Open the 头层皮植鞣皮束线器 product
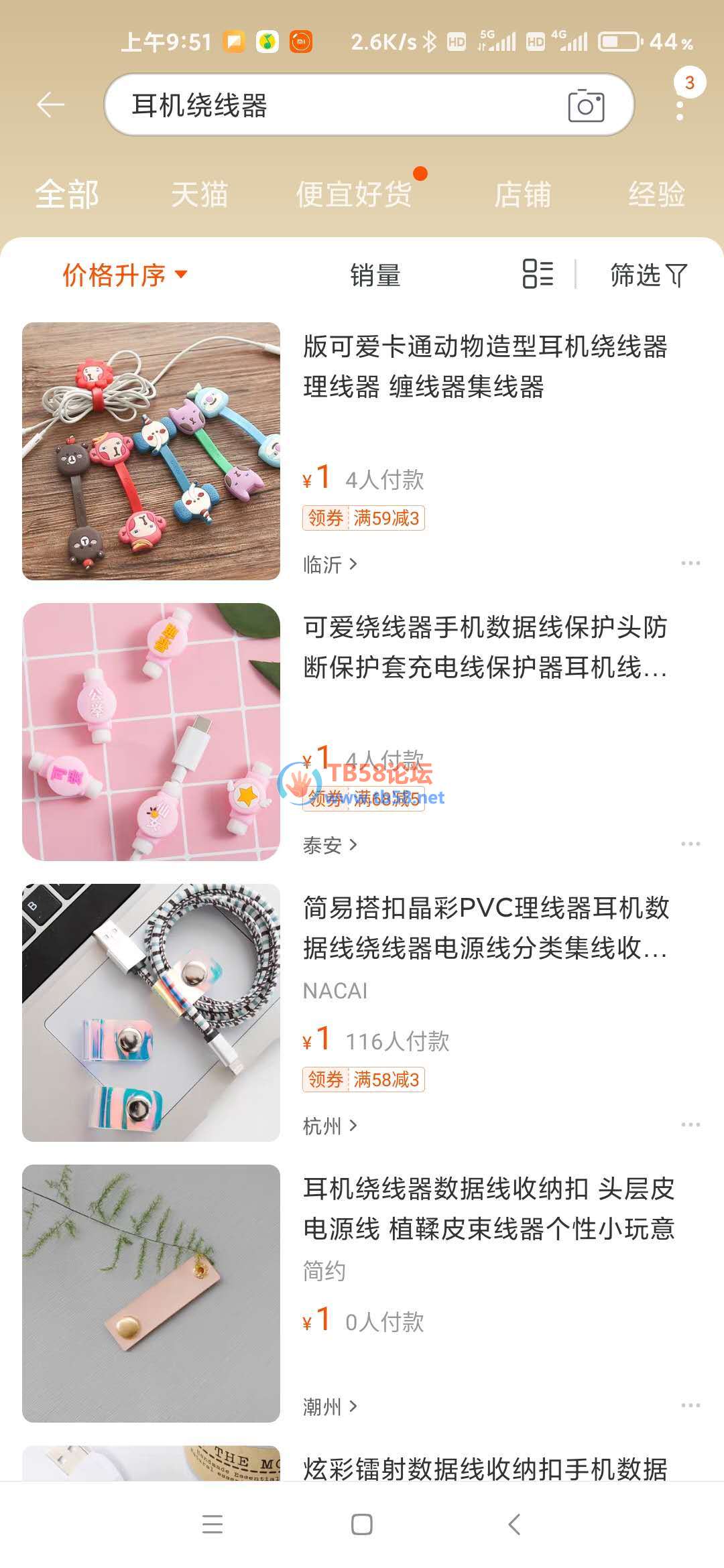Image resolution: width=724 pixels, height=1568 pixels. (488, 1209)
